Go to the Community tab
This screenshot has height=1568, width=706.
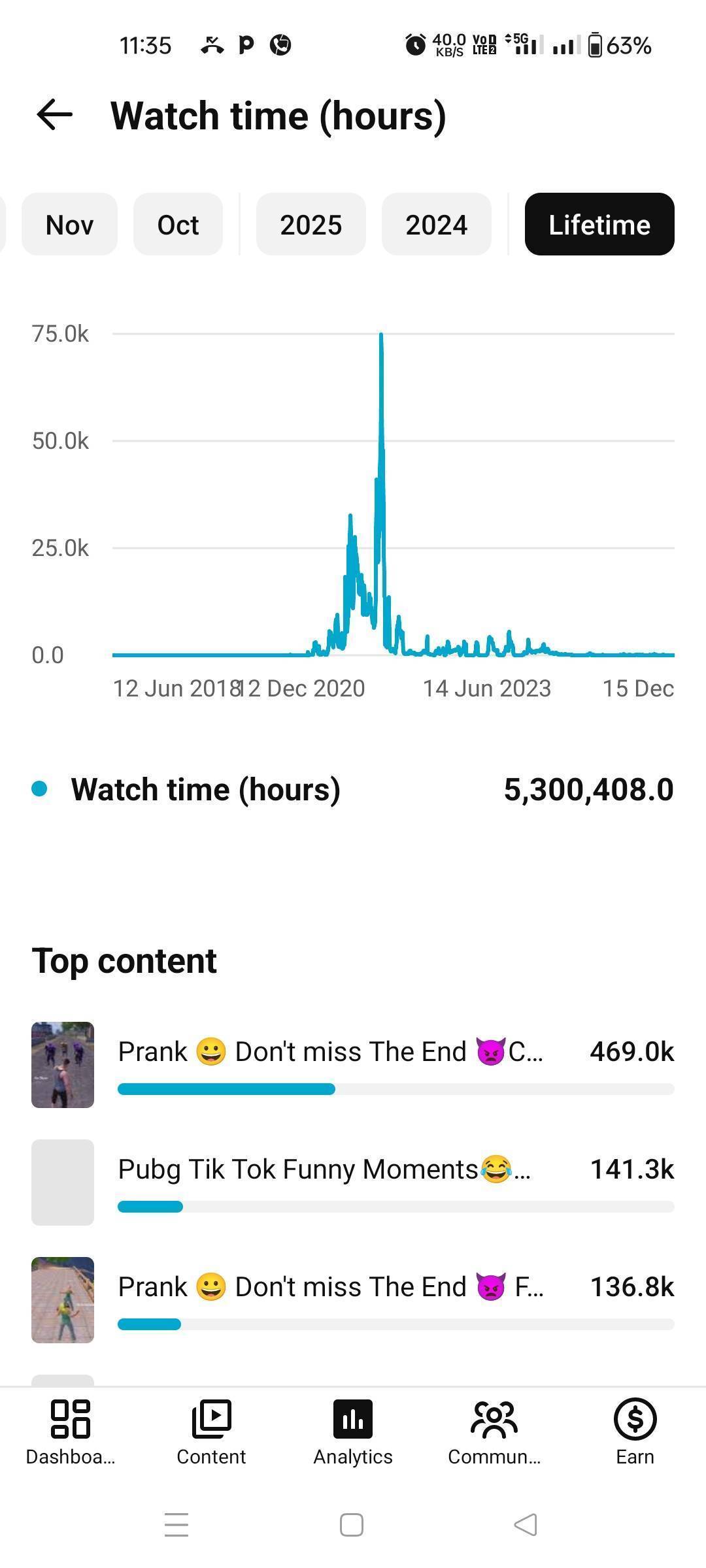pos(494,1432)
